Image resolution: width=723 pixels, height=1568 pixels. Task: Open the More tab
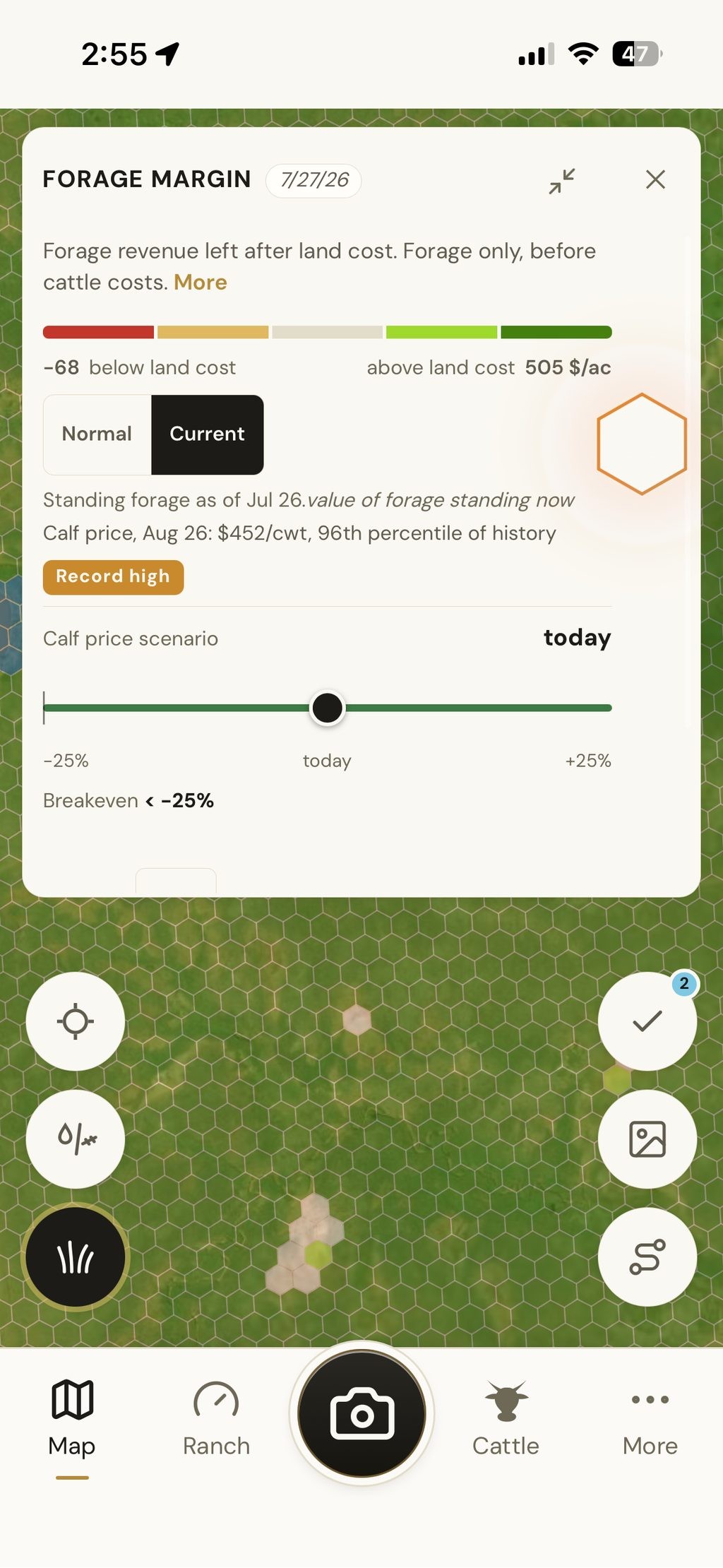(x=650, y=1420)
